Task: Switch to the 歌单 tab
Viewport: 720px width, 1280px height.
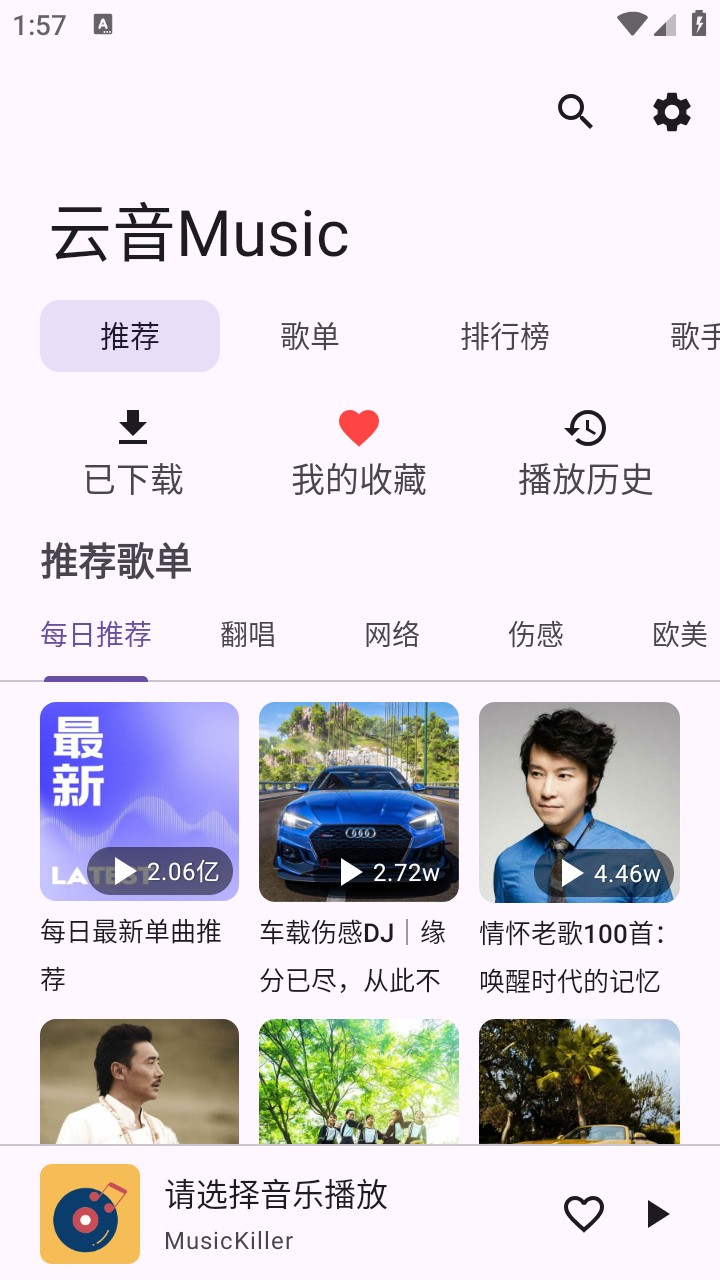Action: coord(311,337)
